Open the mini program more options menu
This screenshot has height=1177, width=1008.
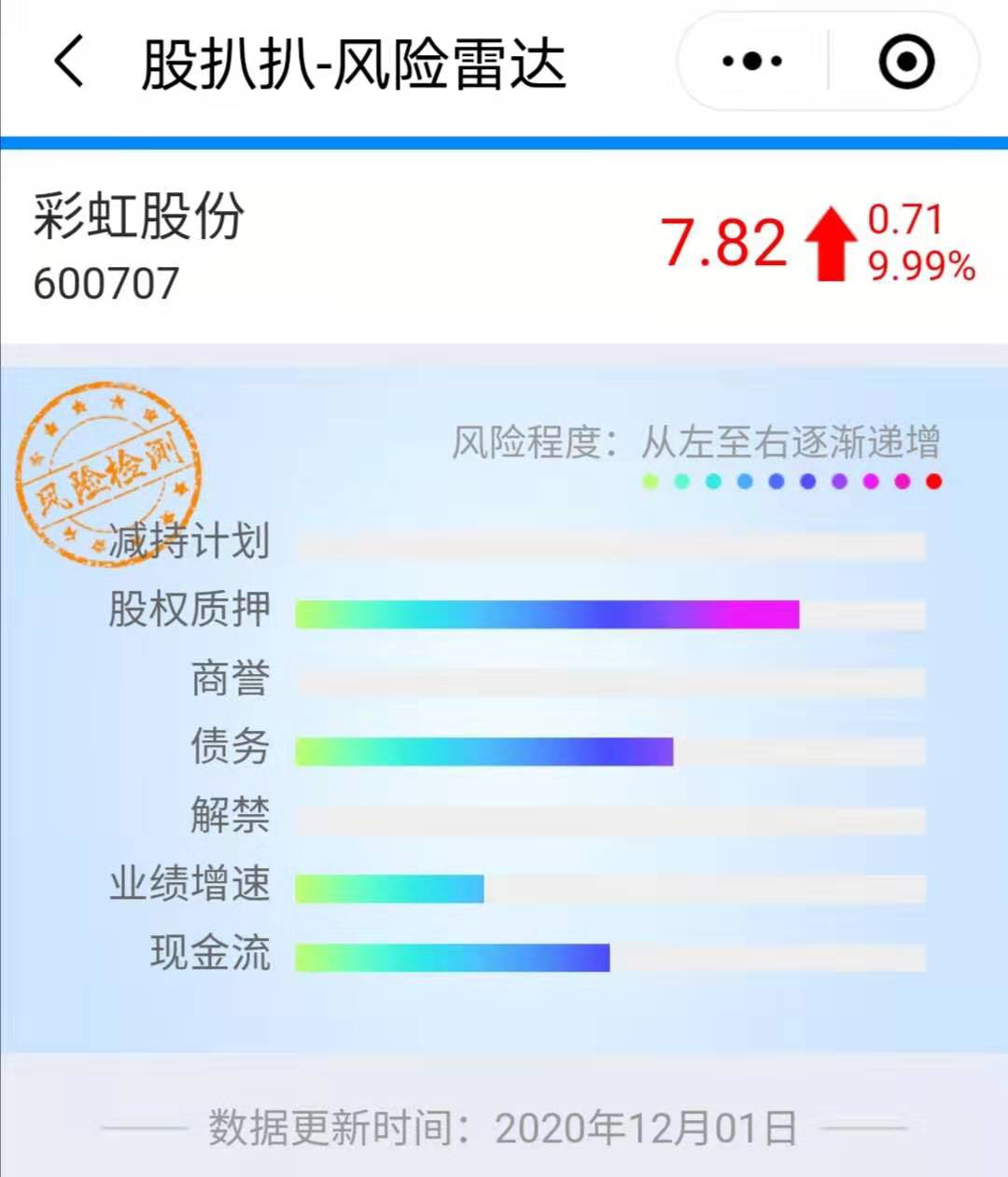(752, 63)
